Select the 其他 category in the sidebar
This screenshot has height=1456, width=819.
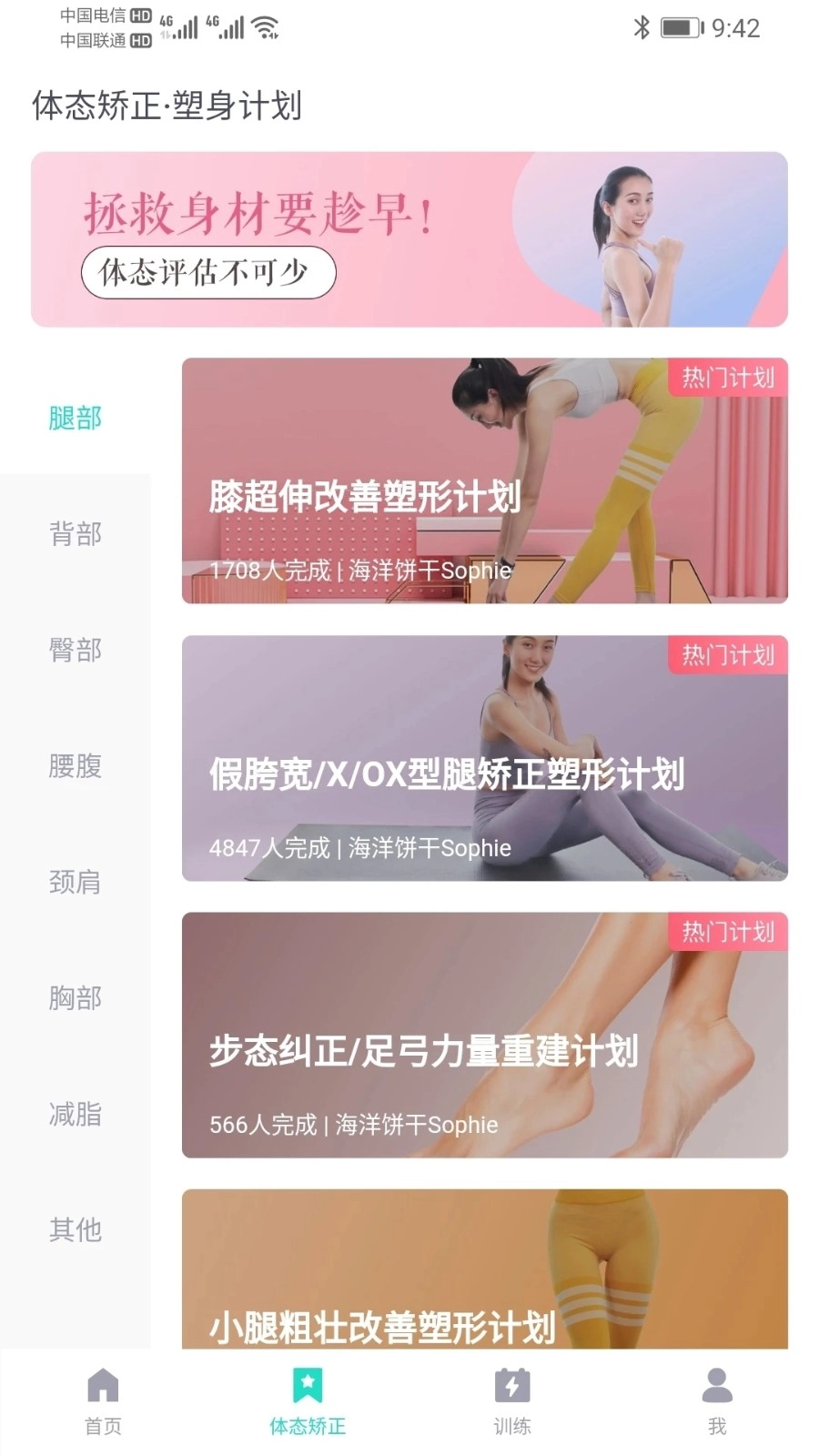point(75,1231)
